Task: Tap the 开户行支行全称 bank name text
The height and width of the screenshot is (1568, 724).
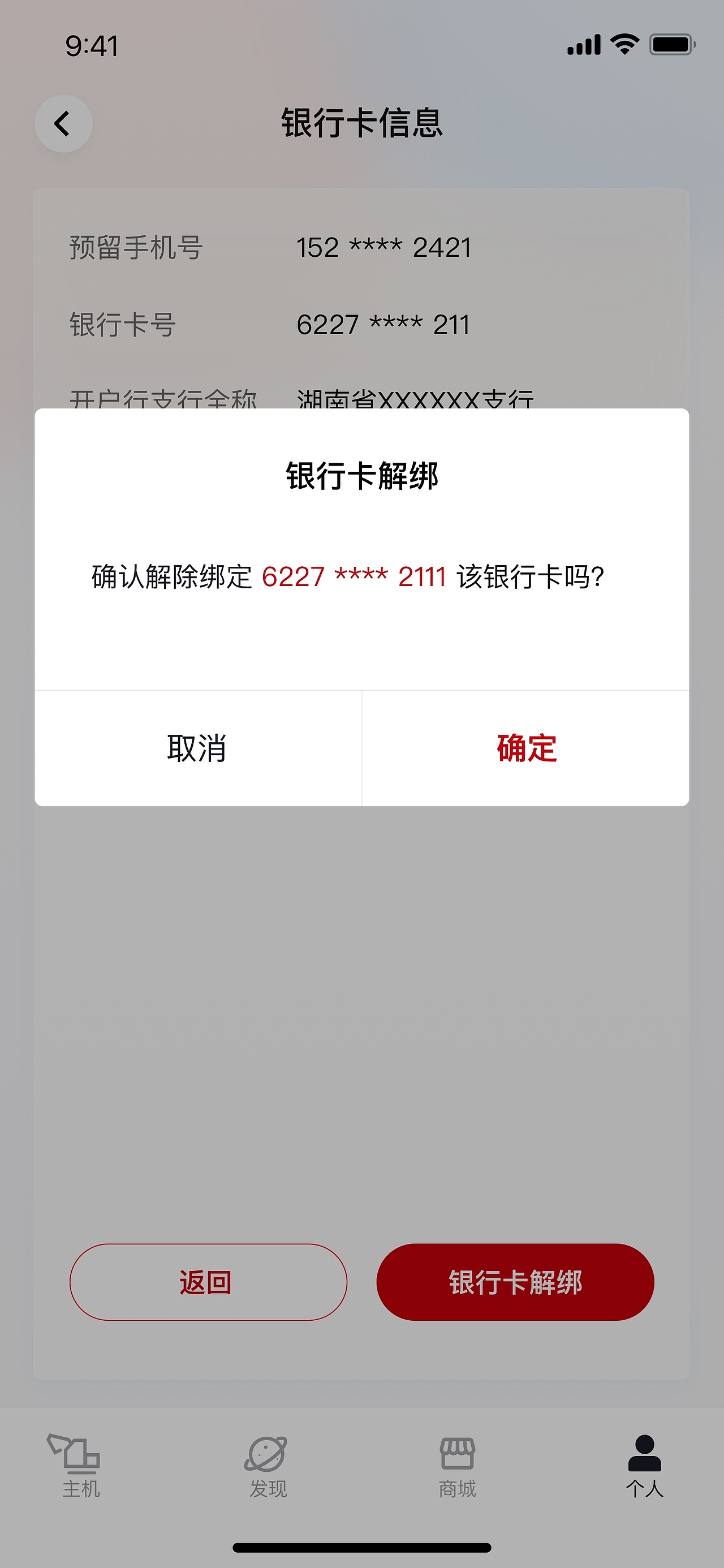Action: pyautogui.click(x=415, y=399)
